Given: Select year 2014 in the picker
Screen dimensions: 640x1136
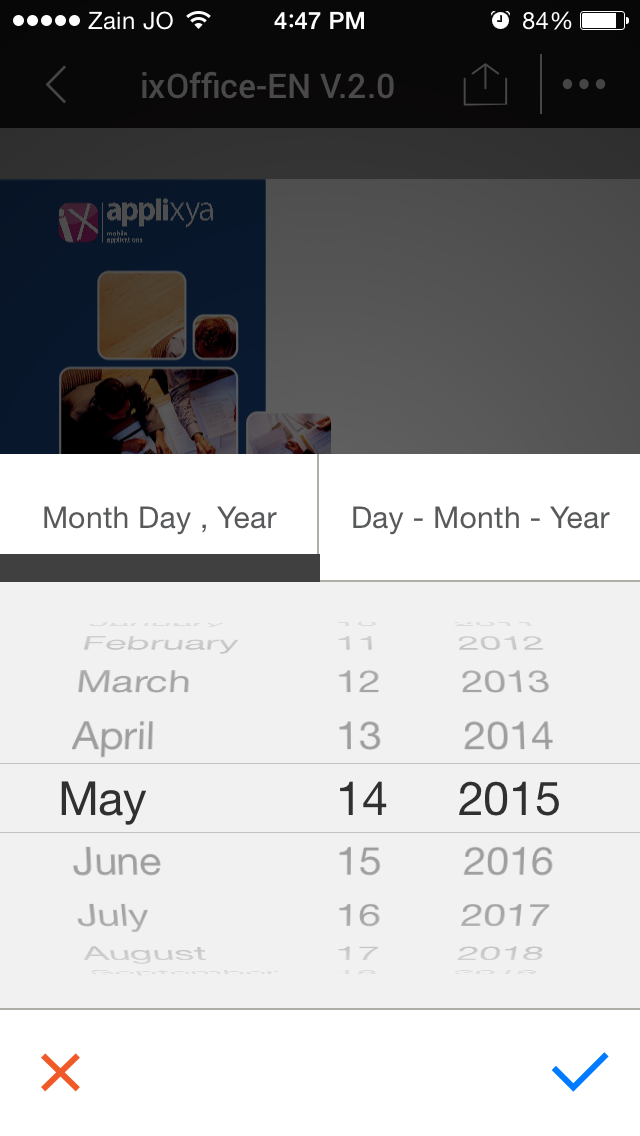Looking at the screenshot, I should point(507,737).
